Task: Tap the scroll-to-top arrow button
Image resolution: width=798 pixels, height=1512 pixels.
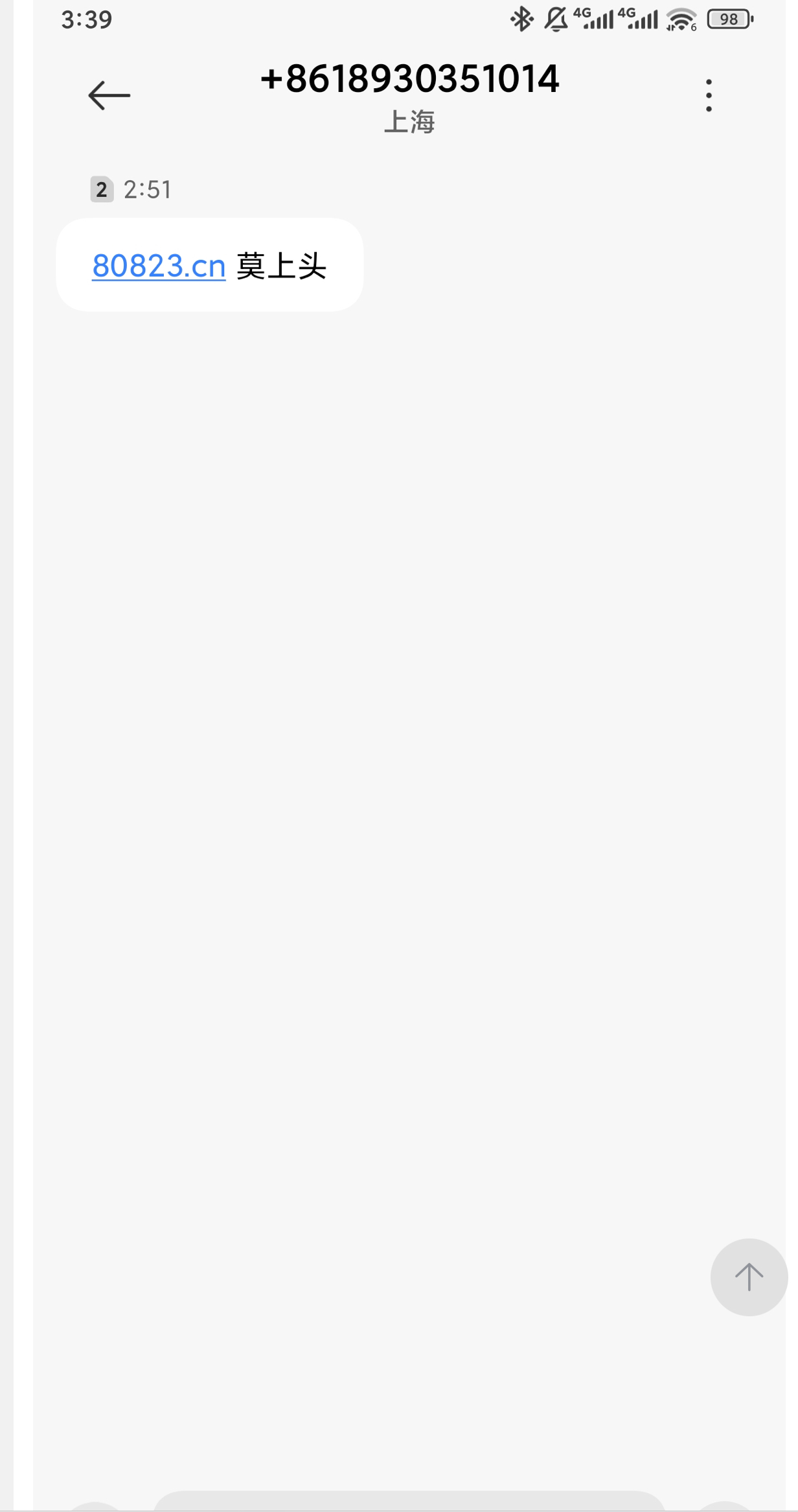Action: click(x=749, y=1277)
